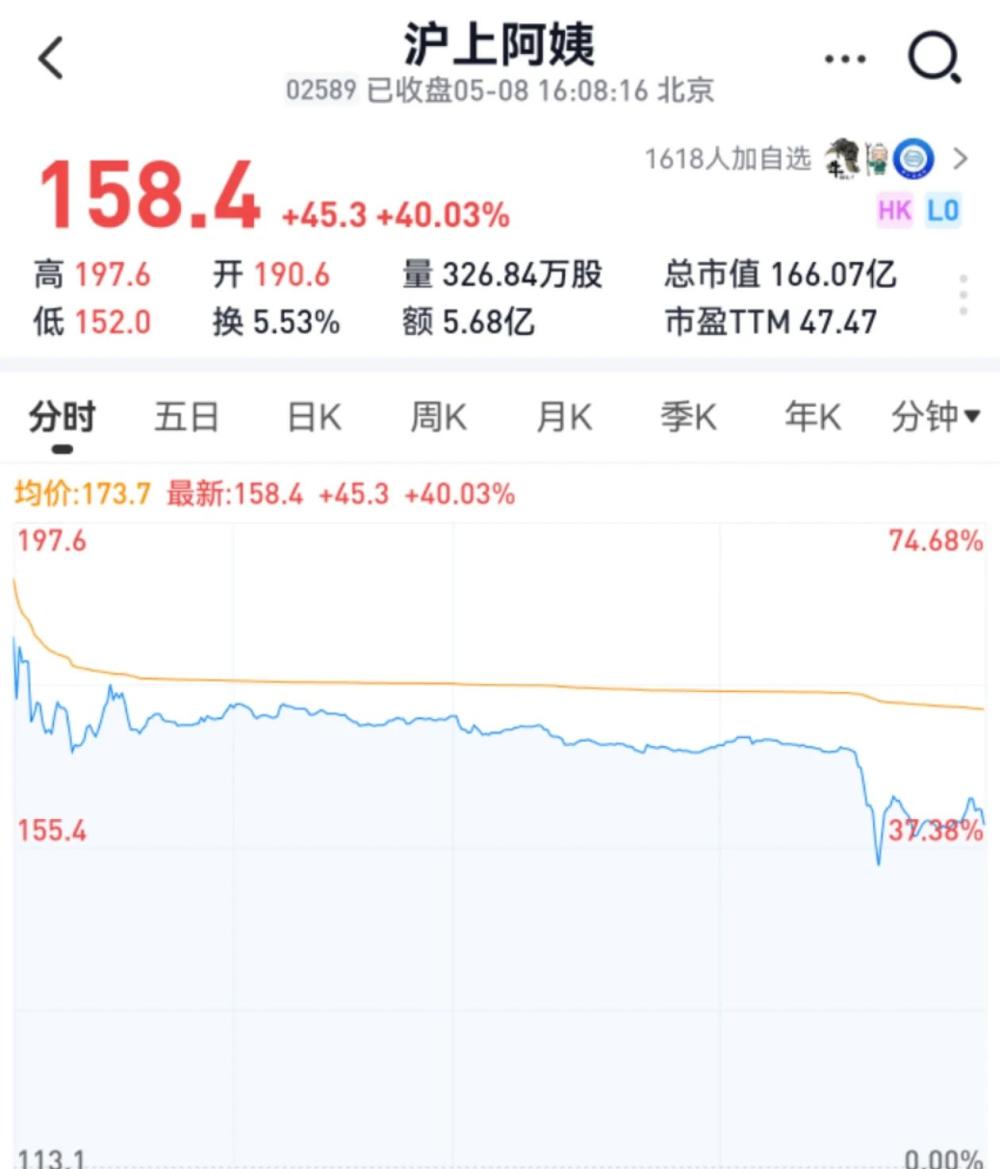The image size is (1000, 1169).
Task: Open the search magnifier icon
Action: tap(934, 59)
